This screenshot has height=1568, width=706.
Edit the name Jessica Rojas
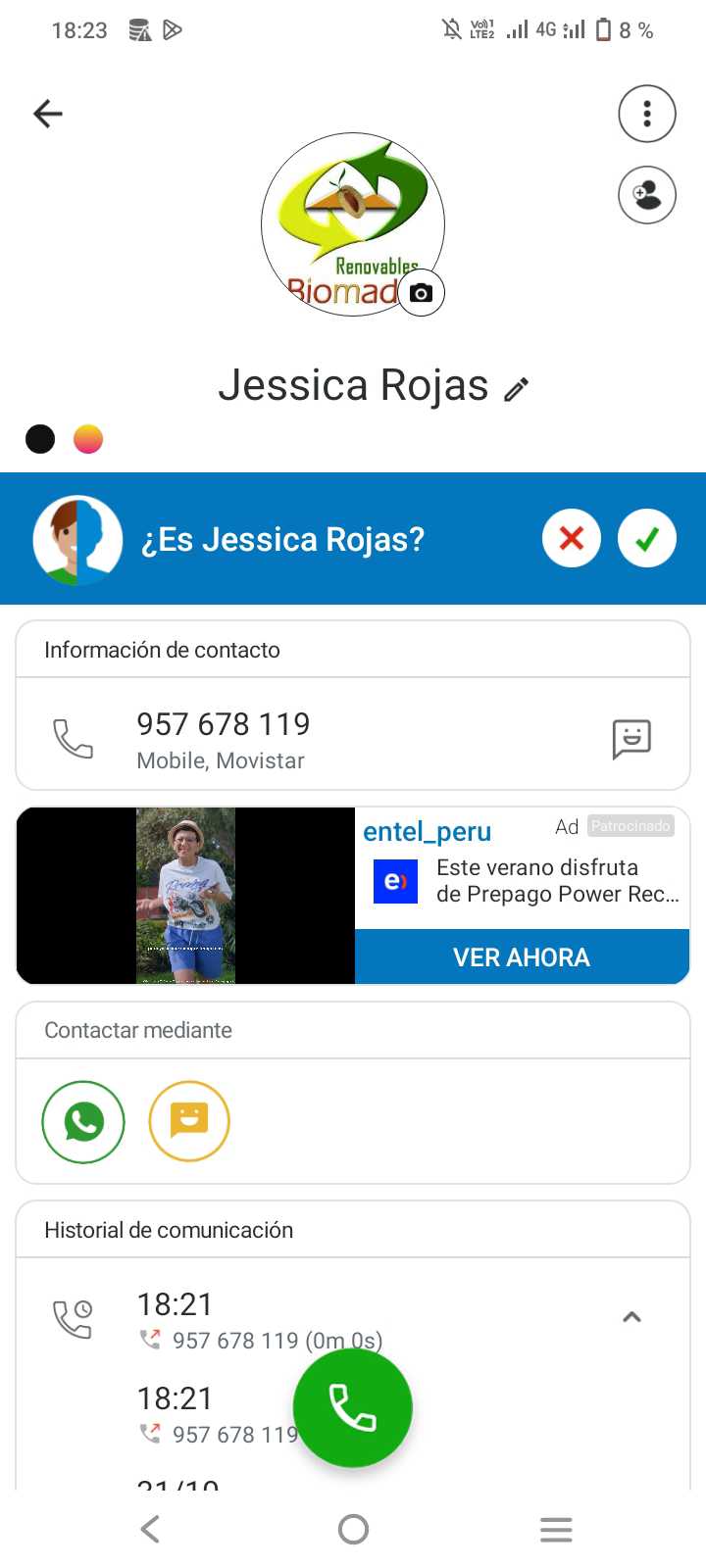click(x=517, y=390)
